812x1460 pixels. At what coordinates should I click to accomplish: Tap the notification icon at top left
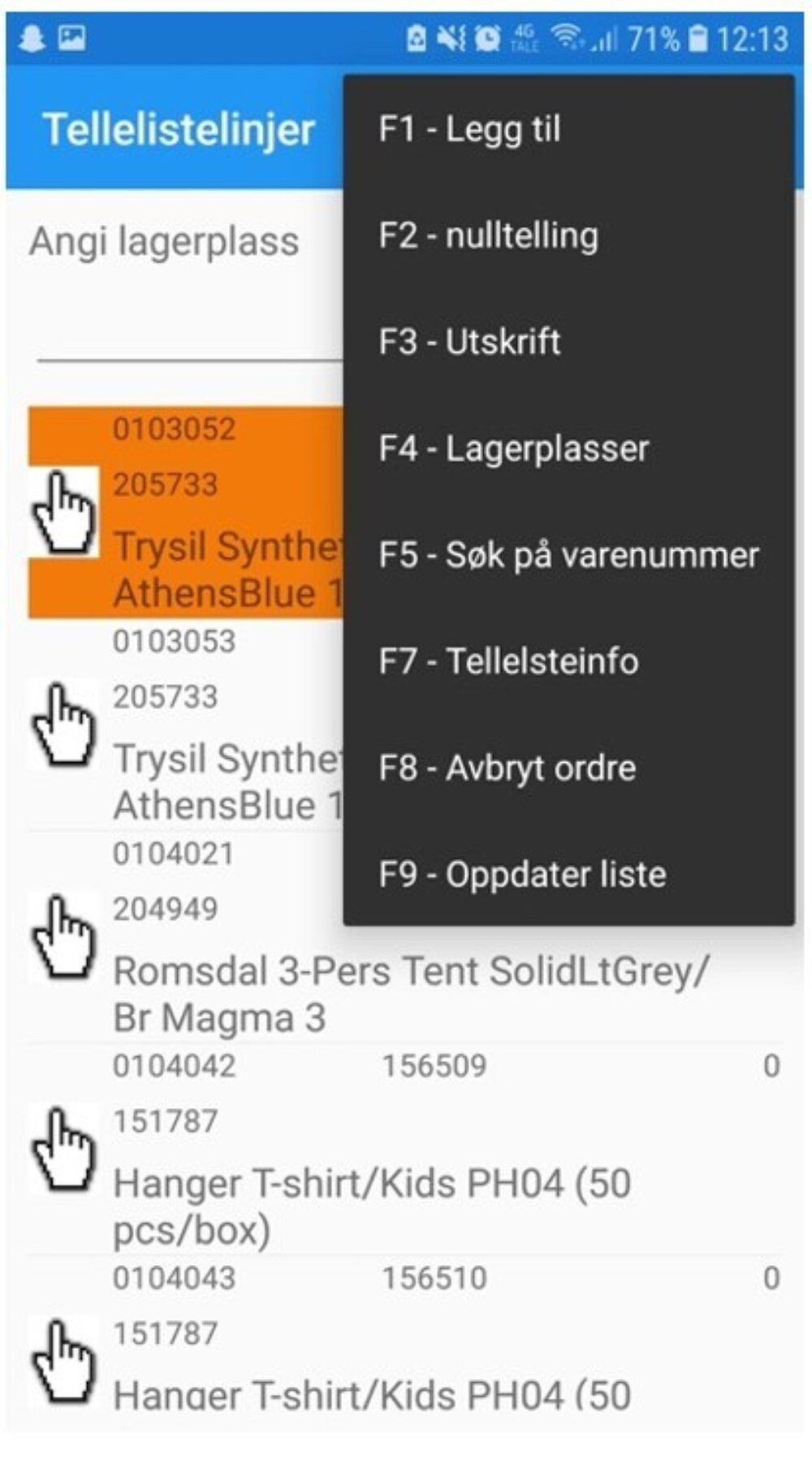click(x=30, y=37)
